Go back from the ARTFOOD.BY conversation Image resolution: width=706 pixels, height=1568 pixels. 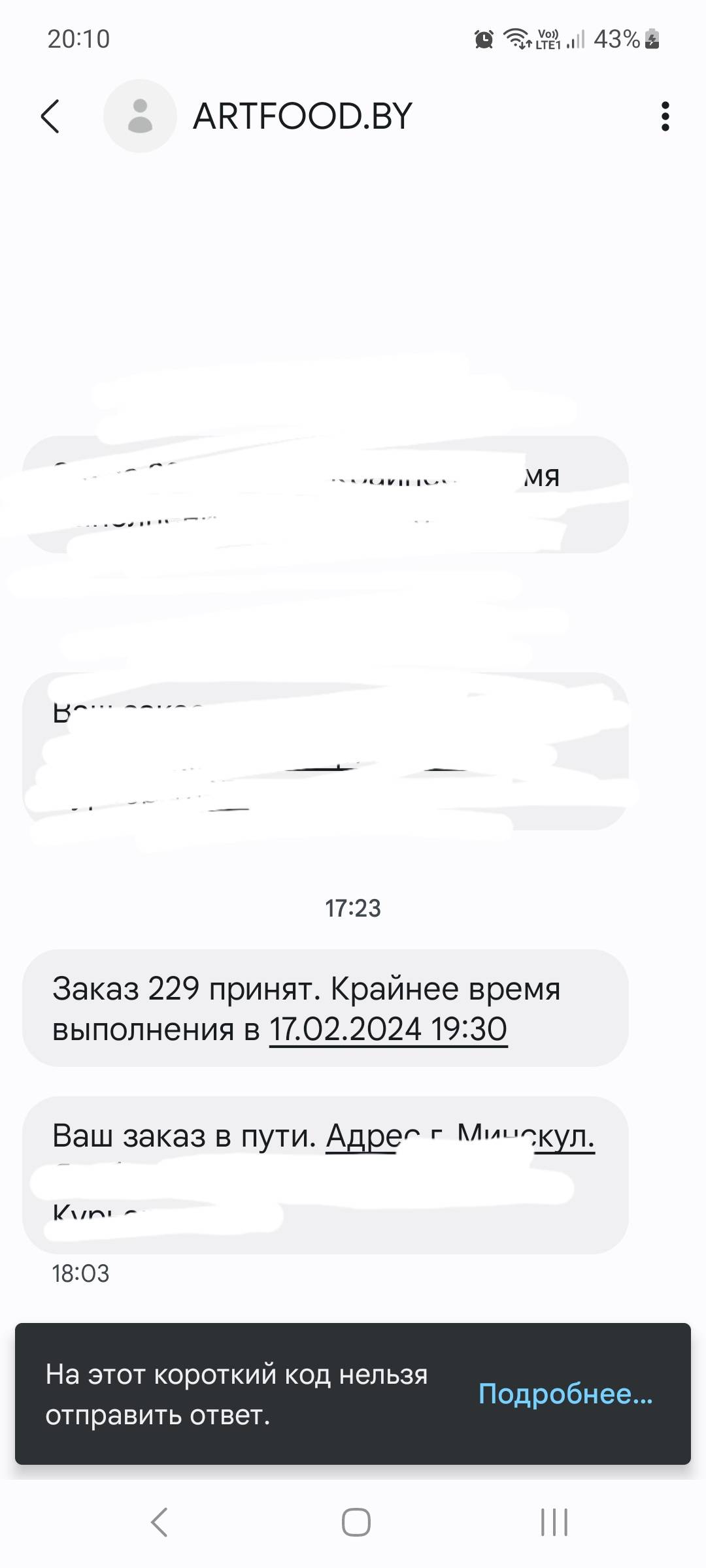coord(50,116)
